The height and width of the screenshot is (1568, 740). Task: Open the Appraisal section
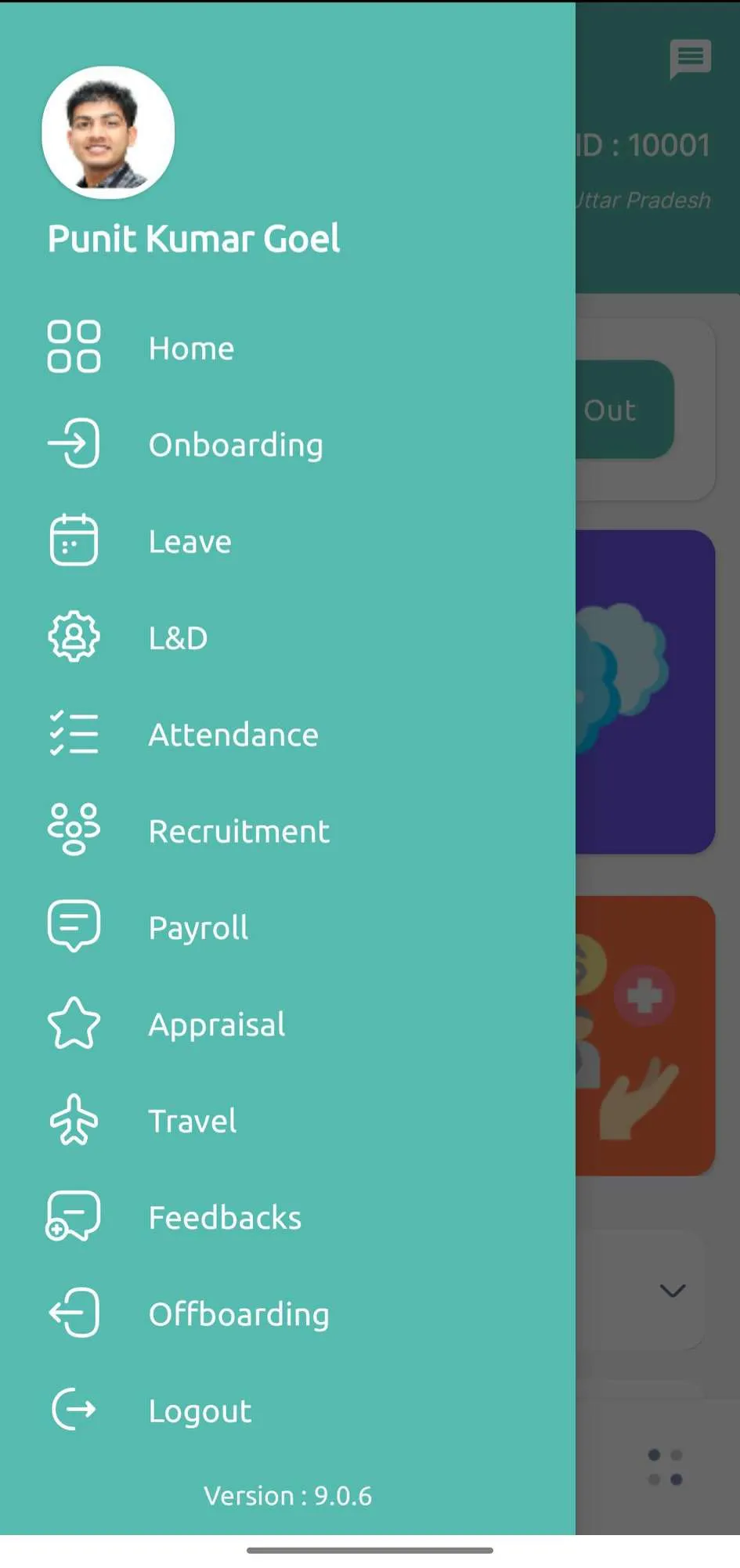[x=217, y=1024]
